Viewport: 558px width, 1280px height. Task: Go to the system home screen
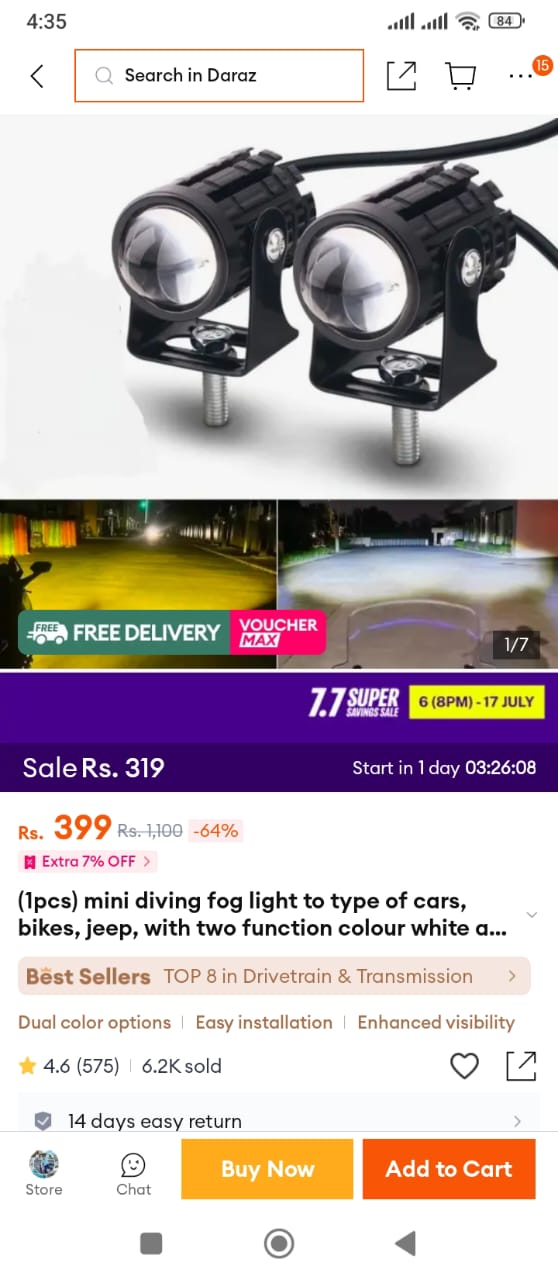279,1243
